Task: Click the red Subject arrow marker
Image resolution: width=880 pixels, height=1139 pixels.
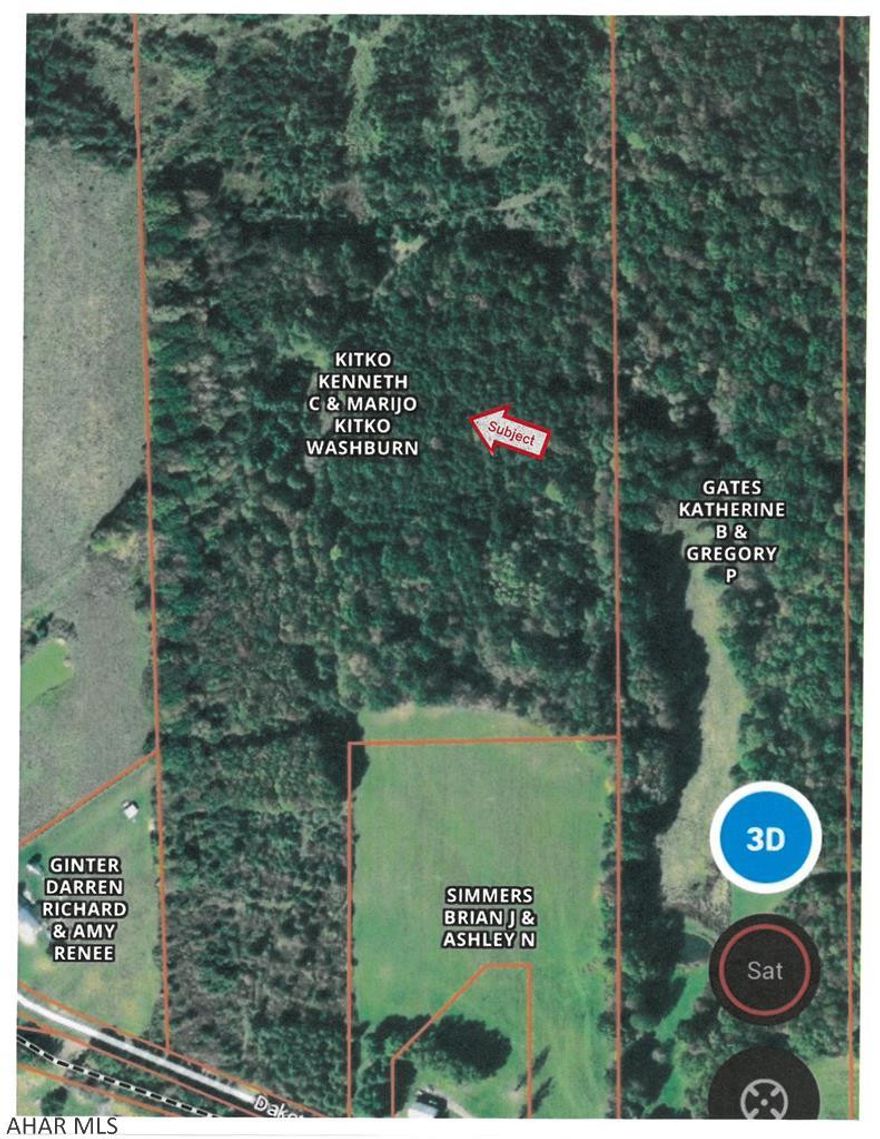Action: pos(510,431)
